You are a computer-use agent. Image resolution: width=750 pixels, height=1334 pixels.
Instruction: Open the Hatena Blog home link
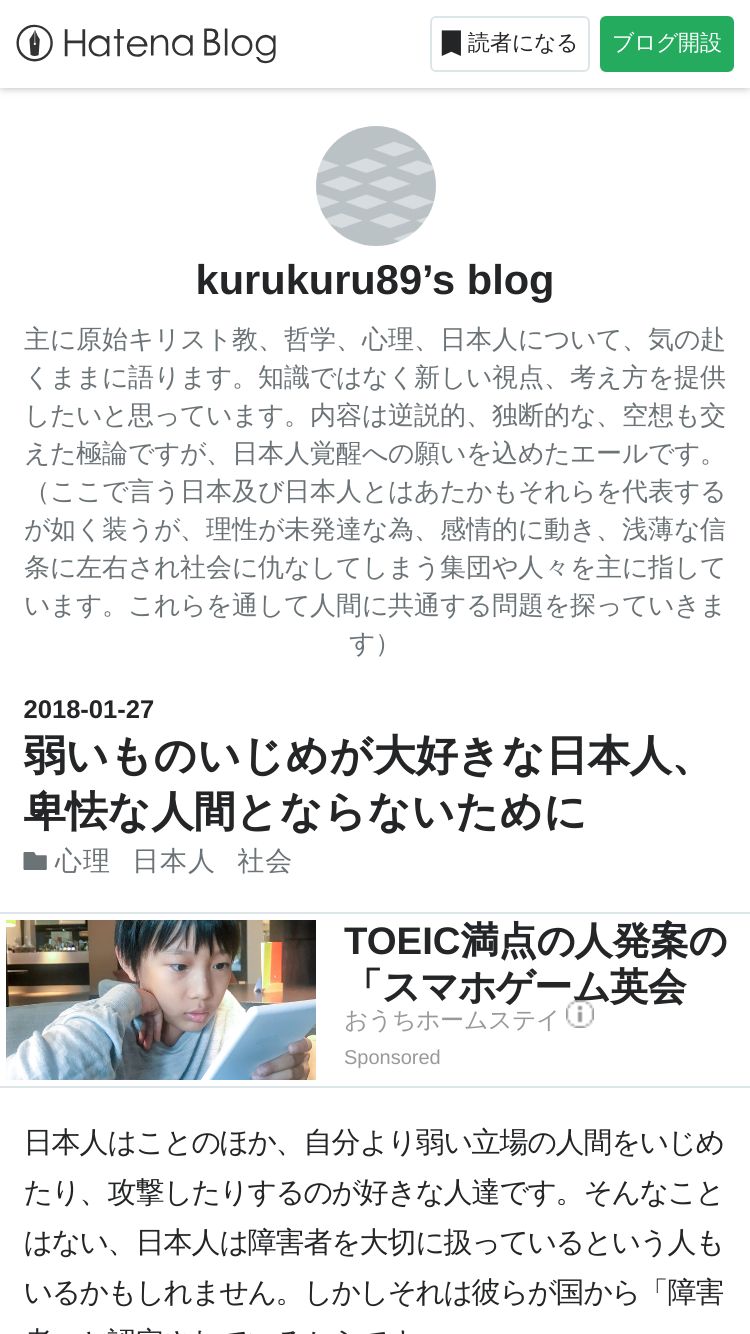(x=146, y=44)
